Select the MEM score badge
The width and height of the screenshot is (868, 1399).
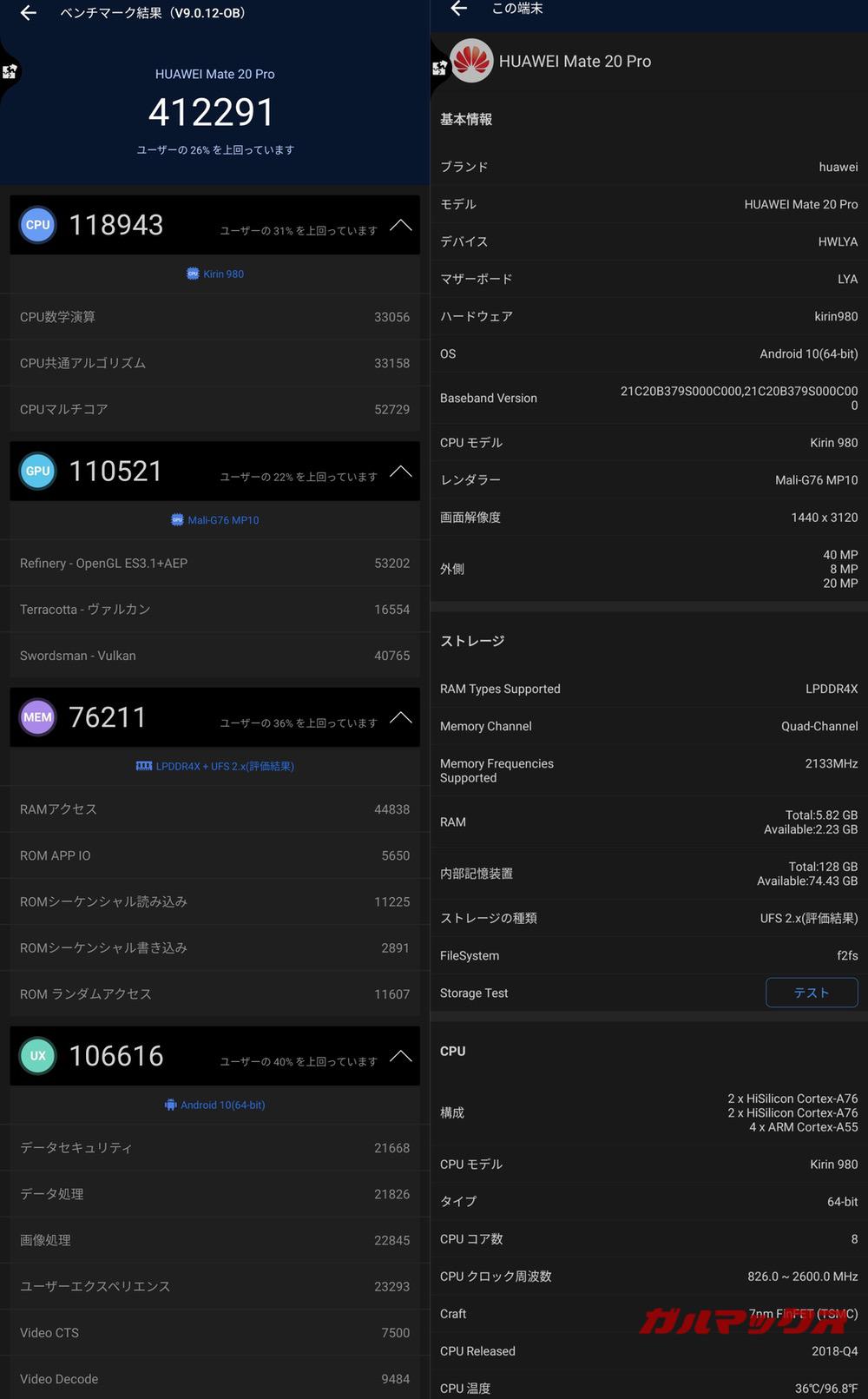(37, 716)
